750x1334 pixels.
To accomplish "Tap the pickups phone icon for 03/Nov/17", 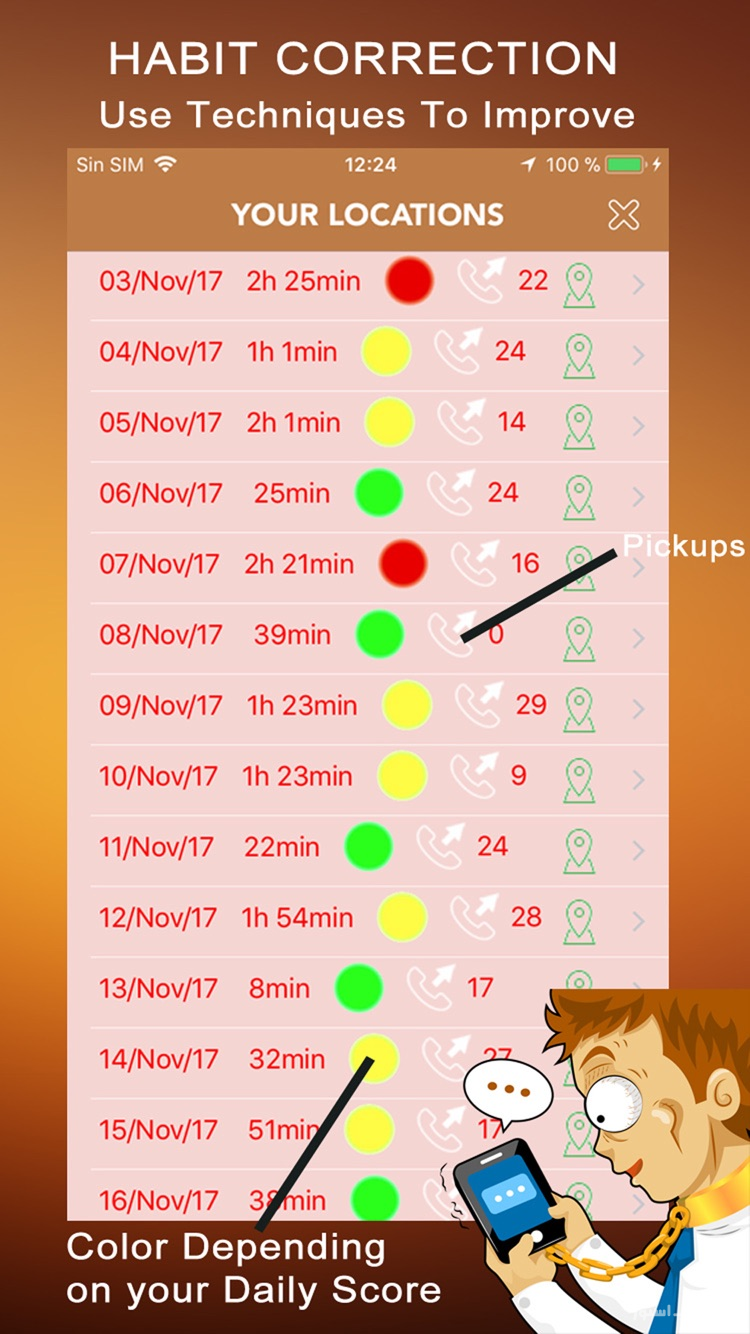I will [x=478, y=281].
